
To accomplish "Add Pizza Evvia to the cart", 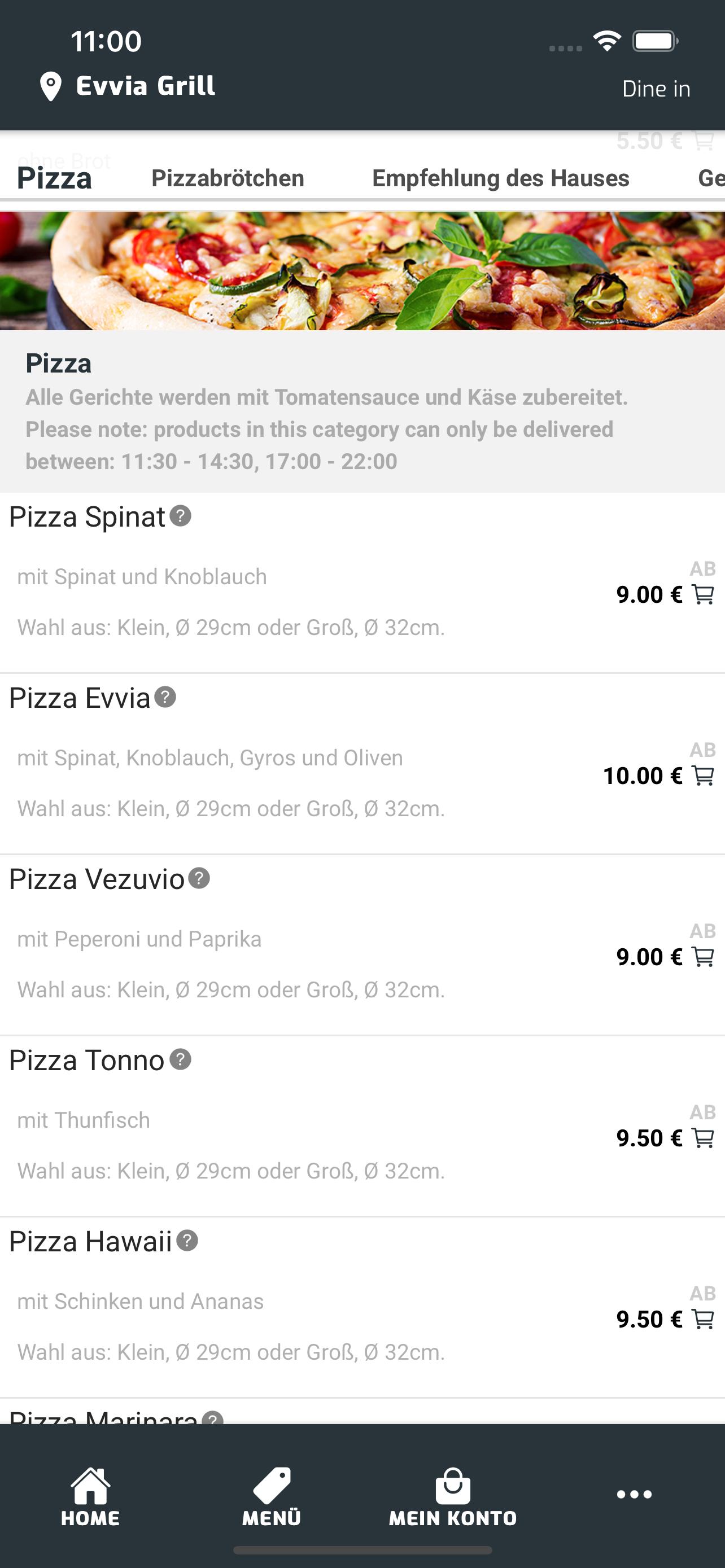I will (703, 776).
